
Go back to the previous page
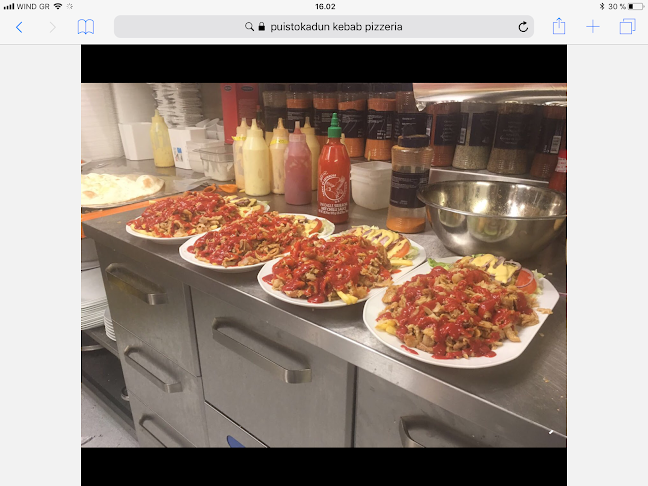click(19, 27)
